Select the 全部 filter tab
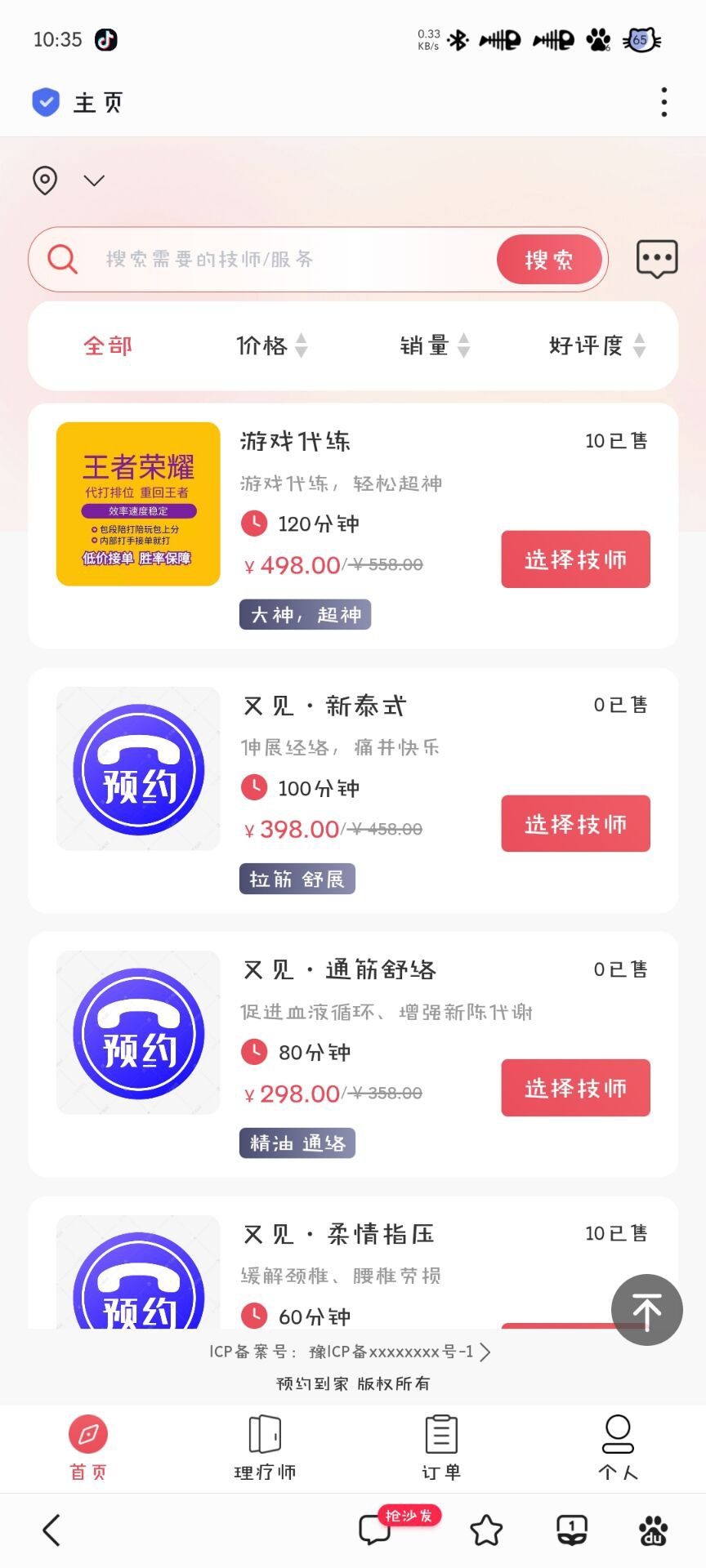 pyautogui.click(x=108, y=345)
